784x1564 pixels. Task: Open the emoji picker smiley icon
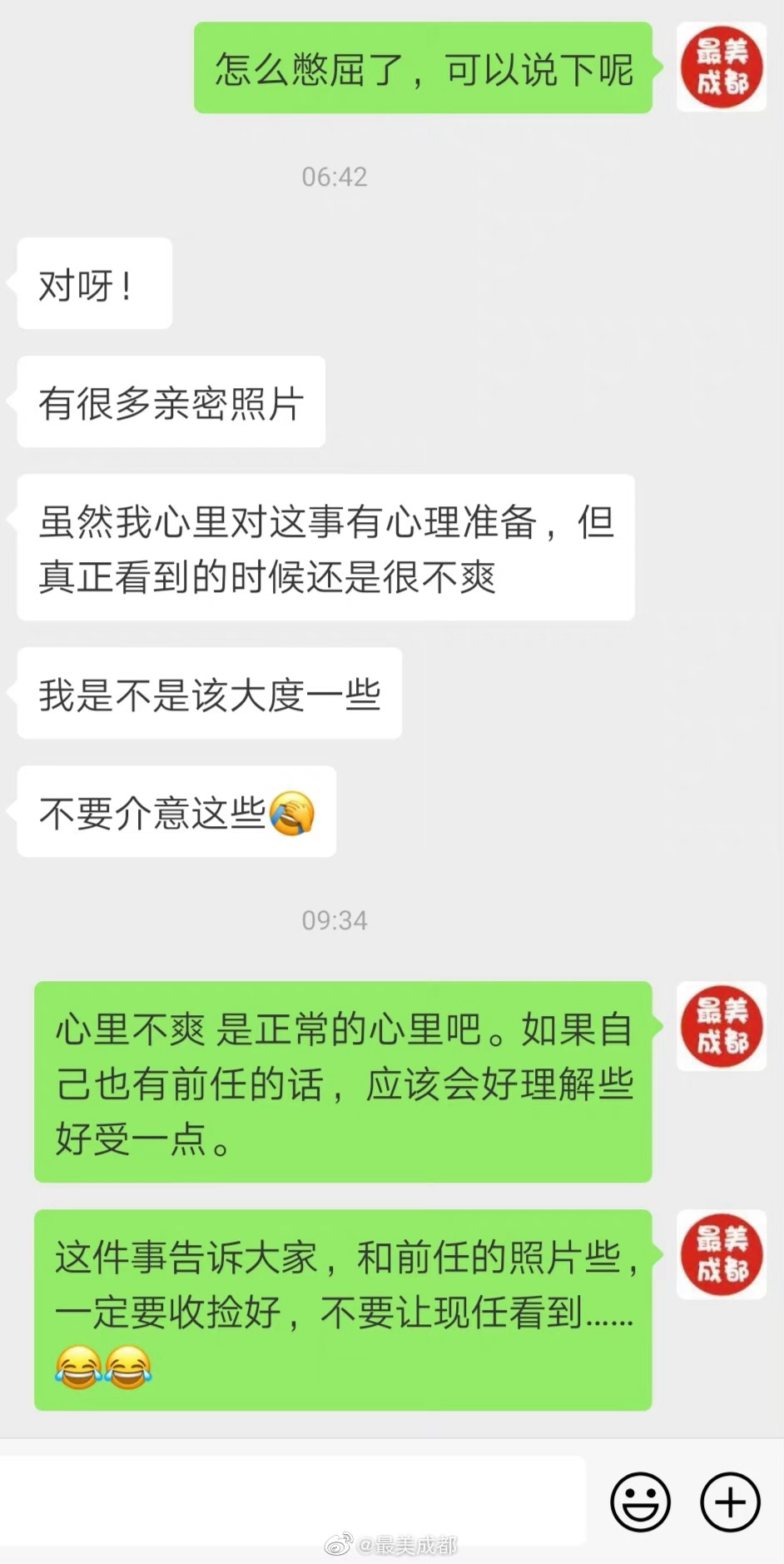click(639, 1502)
